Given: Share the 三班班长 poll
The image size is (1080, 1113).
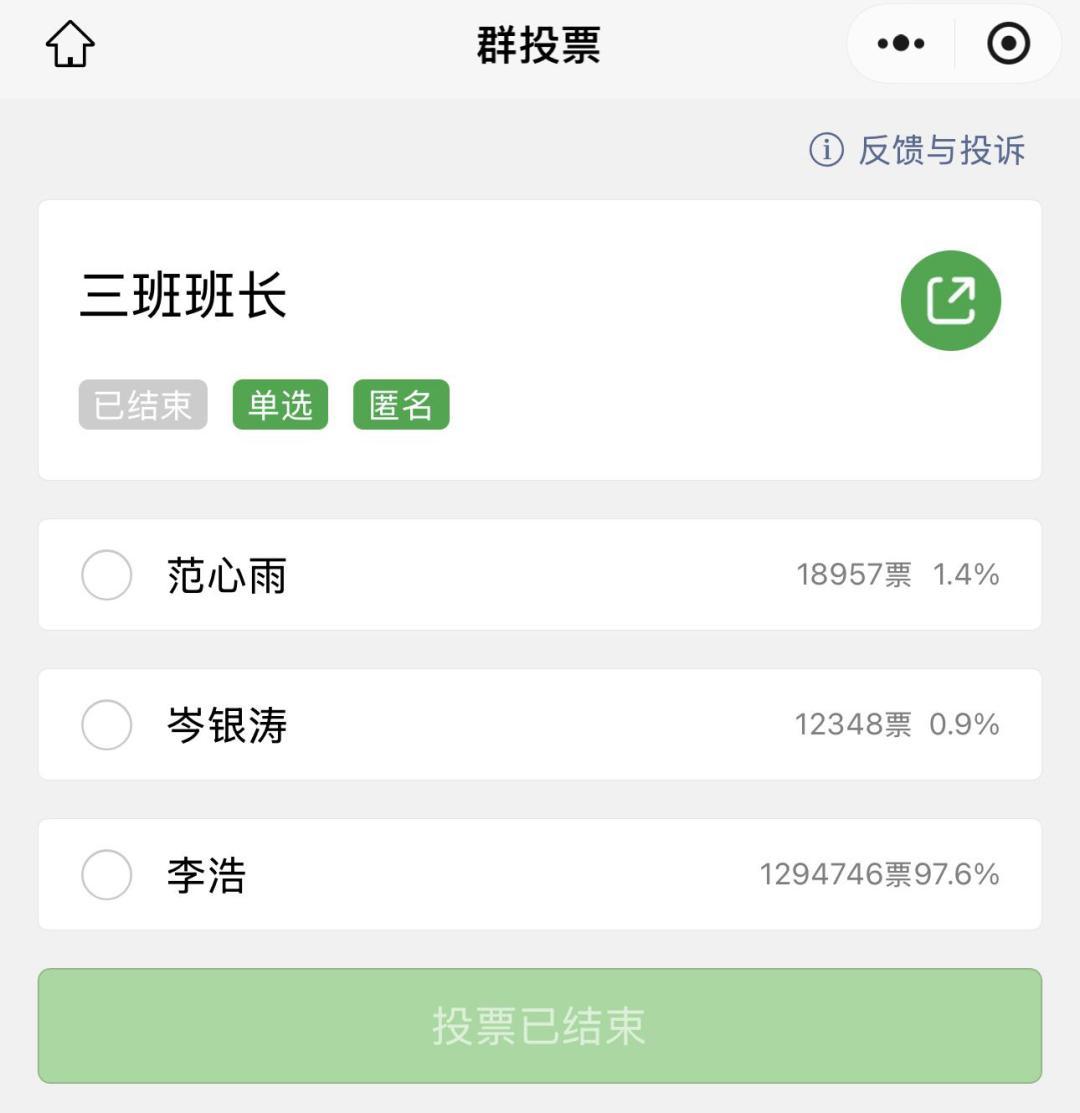Looking at the screenshot, I should pyautogui.click(x=950, y=300).
